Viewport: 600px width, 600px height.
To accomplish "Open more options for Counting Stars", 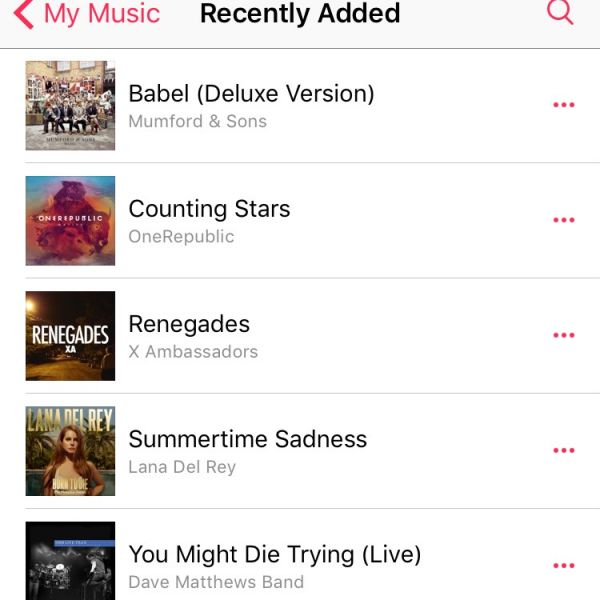I will coord(564,220).
